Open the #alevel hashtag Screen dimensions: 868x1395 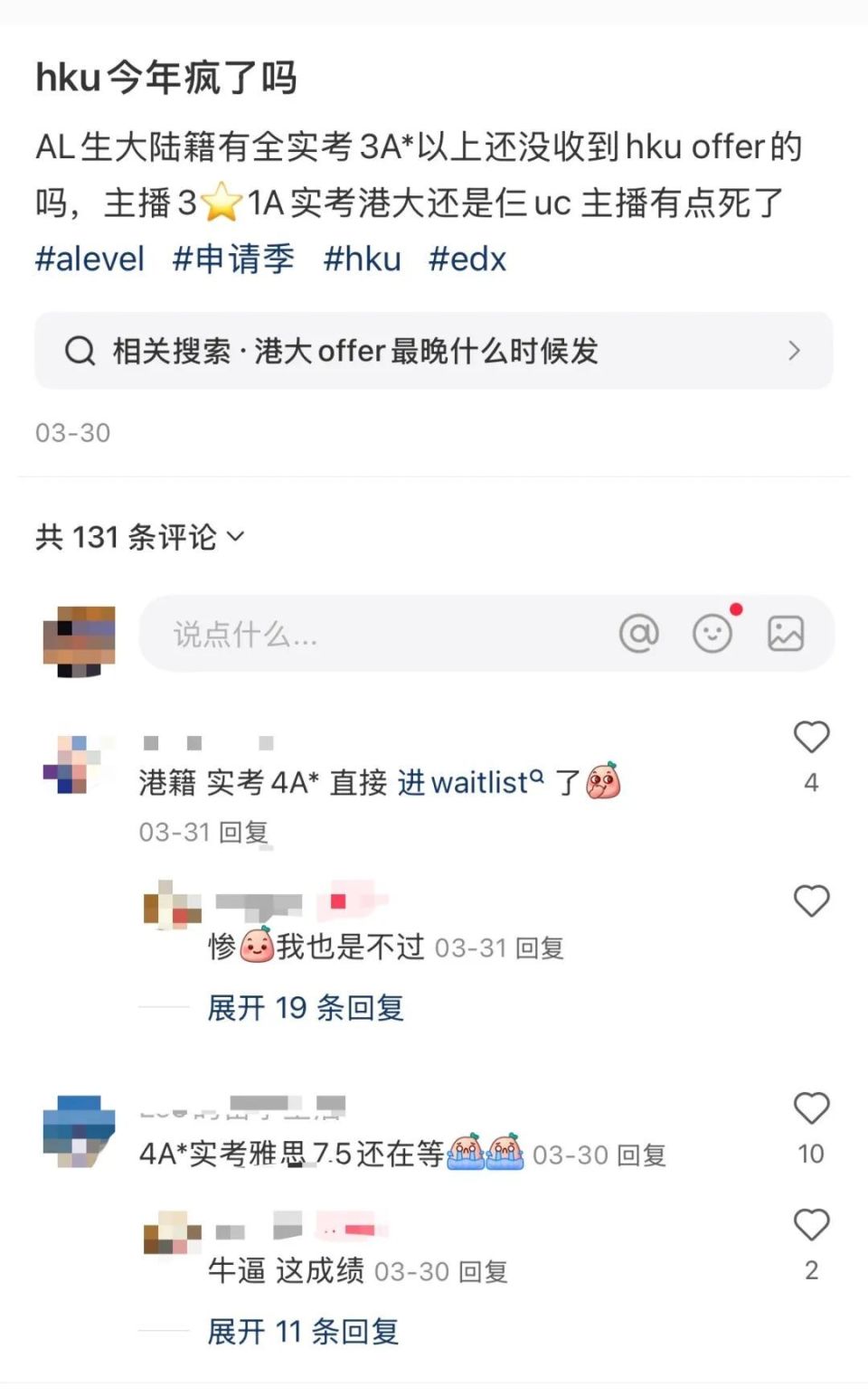pos(90,259)
